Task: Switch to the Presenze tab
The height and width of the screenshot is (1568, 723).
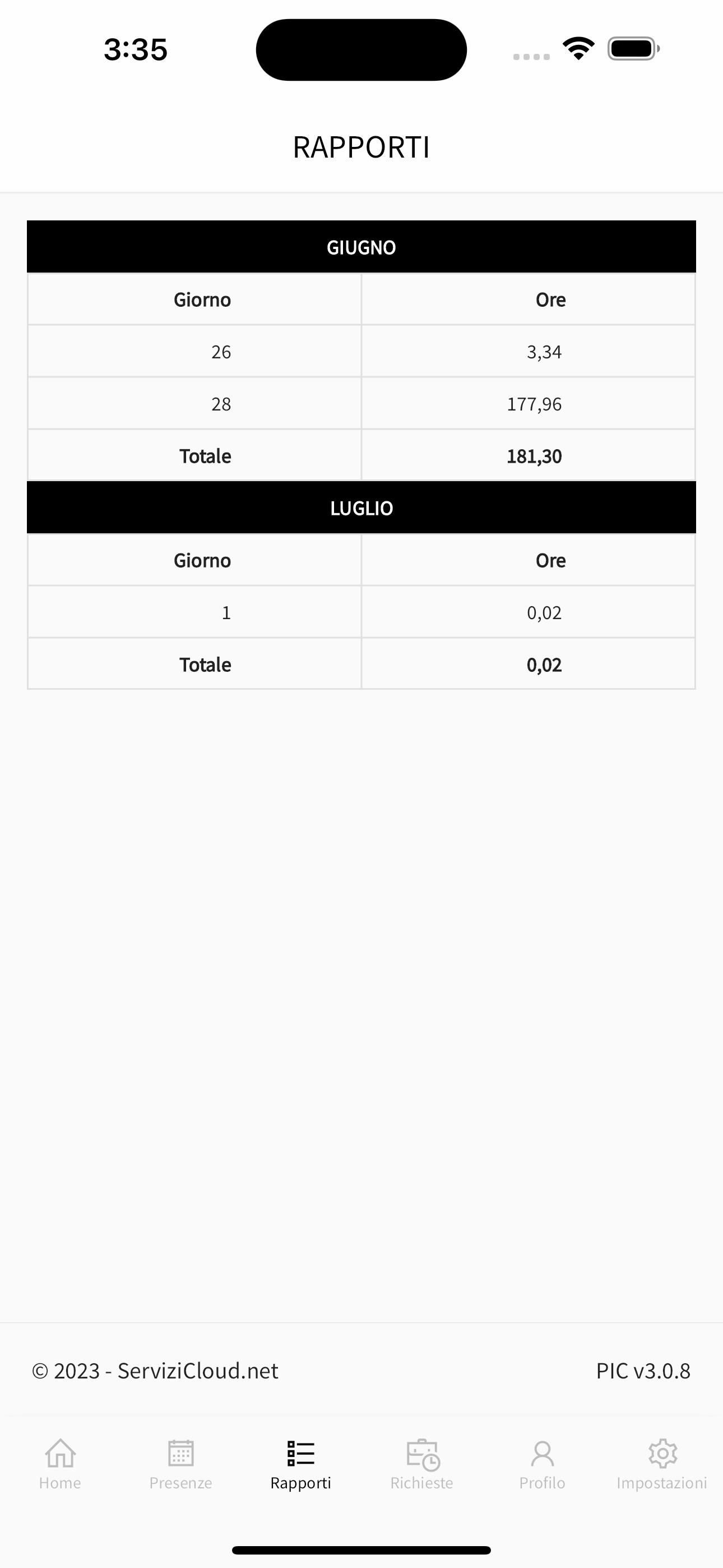Action: tap(180, 1463)
